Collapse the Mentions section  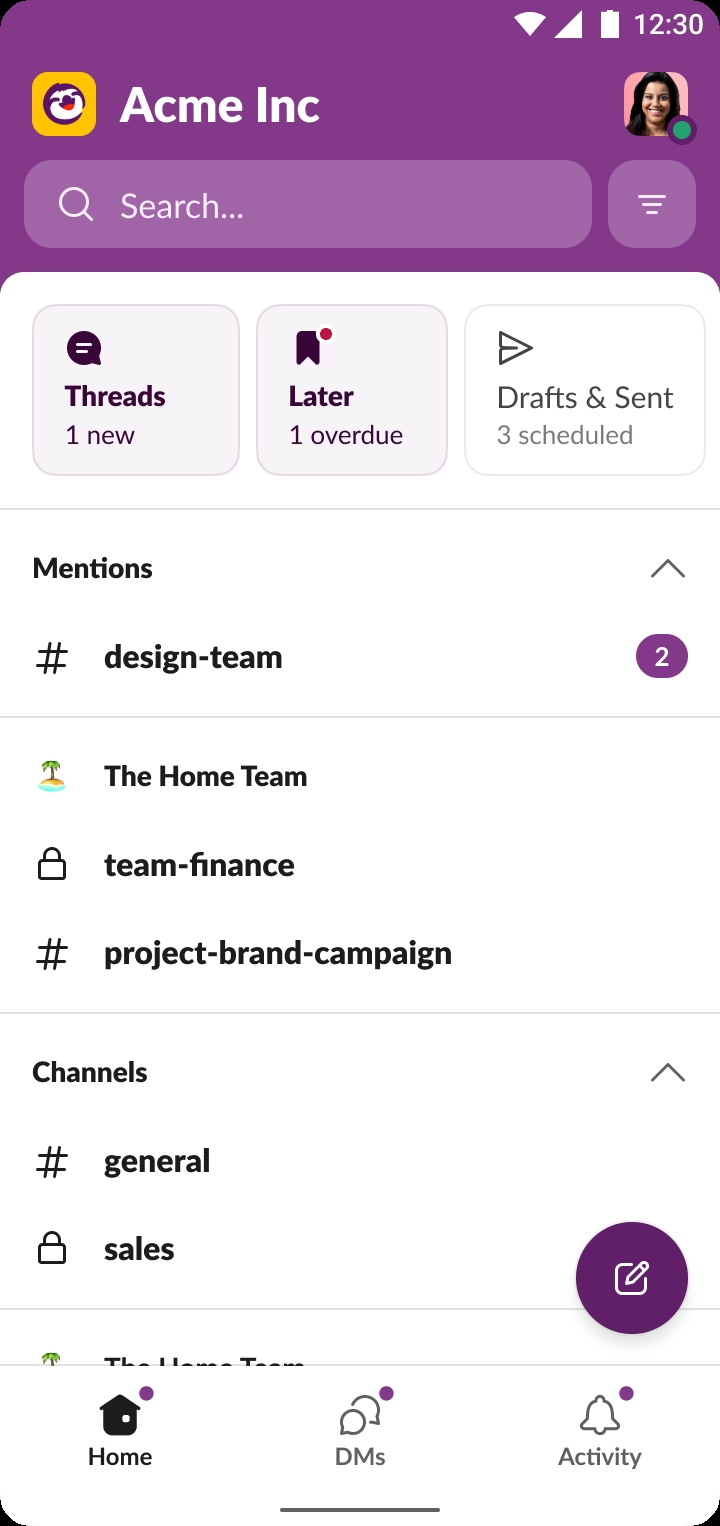pos(667,568)
